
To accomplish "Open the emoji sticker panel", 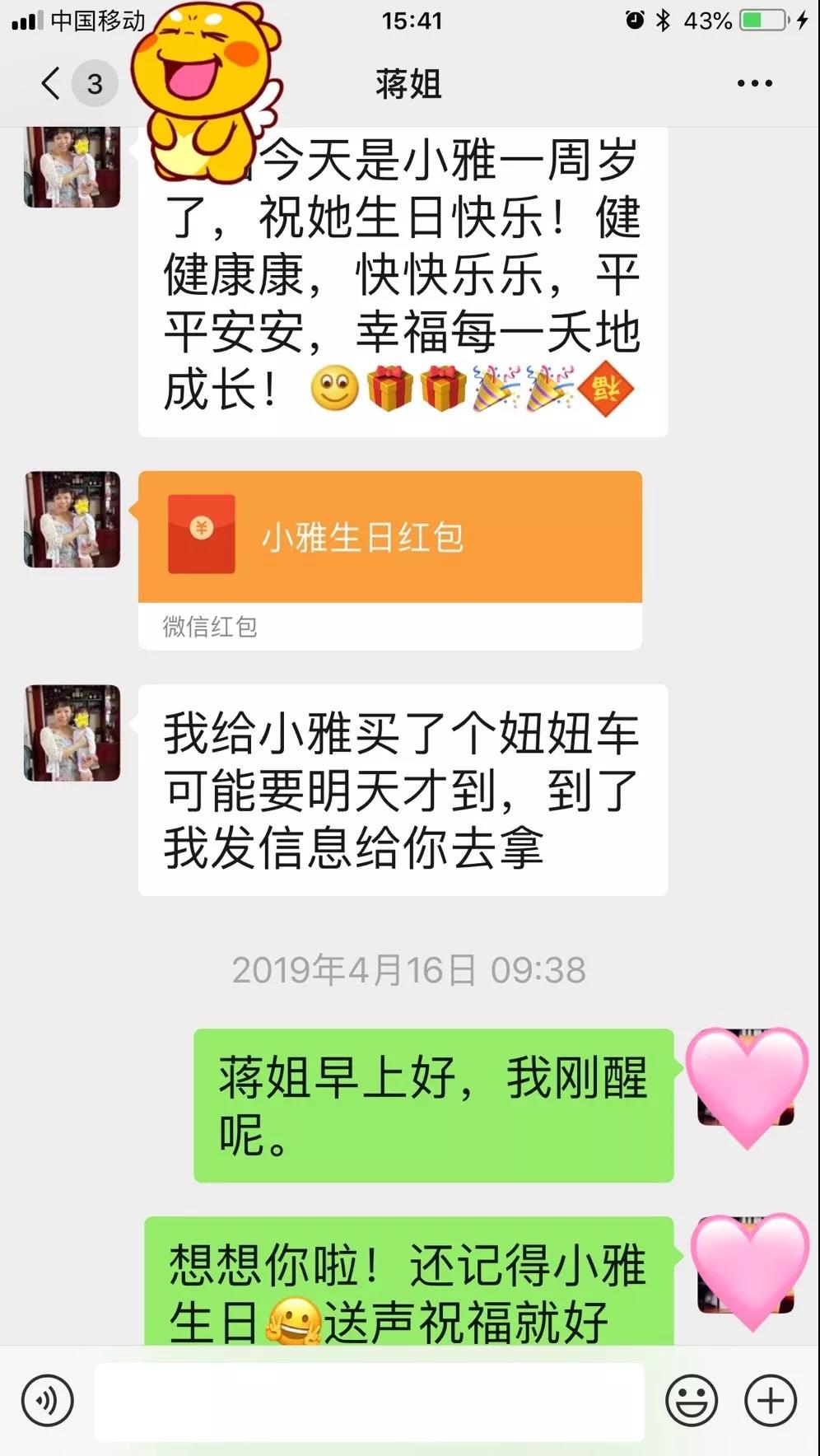I will pos(691,1400).
